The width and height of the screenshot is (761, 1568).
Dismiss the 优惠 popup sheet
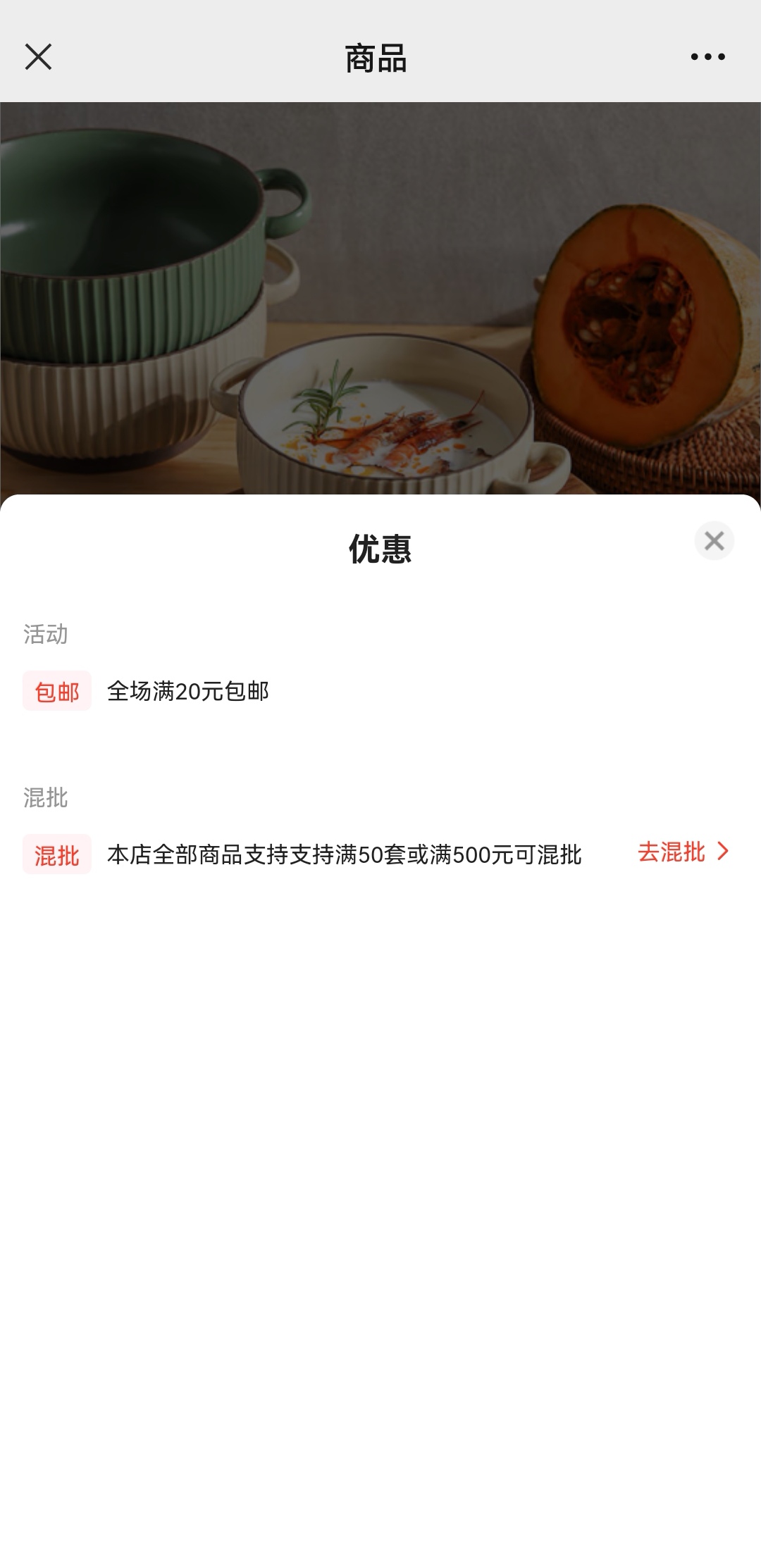point(714,541)
